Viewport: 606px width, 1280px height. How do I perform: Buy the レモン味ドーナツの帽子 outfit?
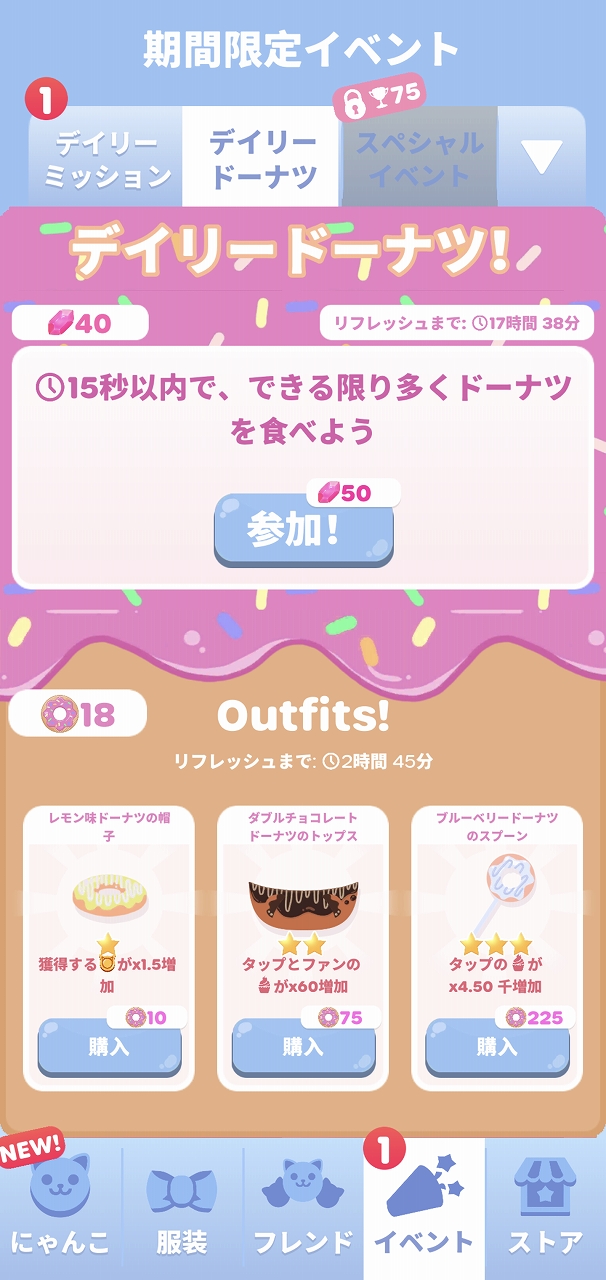coord(109,1046)
